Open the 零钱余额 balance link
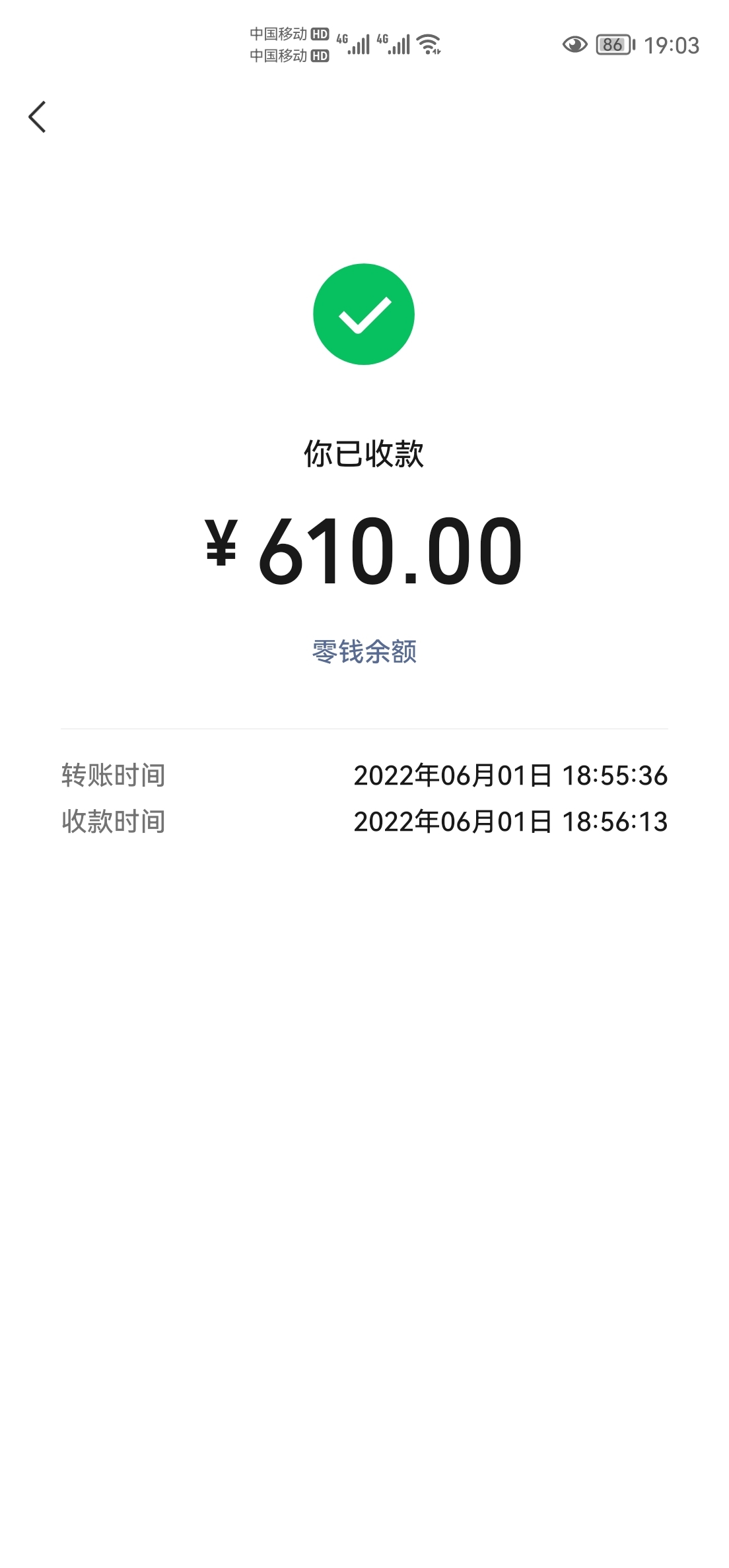Viewport: 729px width, 1568px height. tap(364, 651)
